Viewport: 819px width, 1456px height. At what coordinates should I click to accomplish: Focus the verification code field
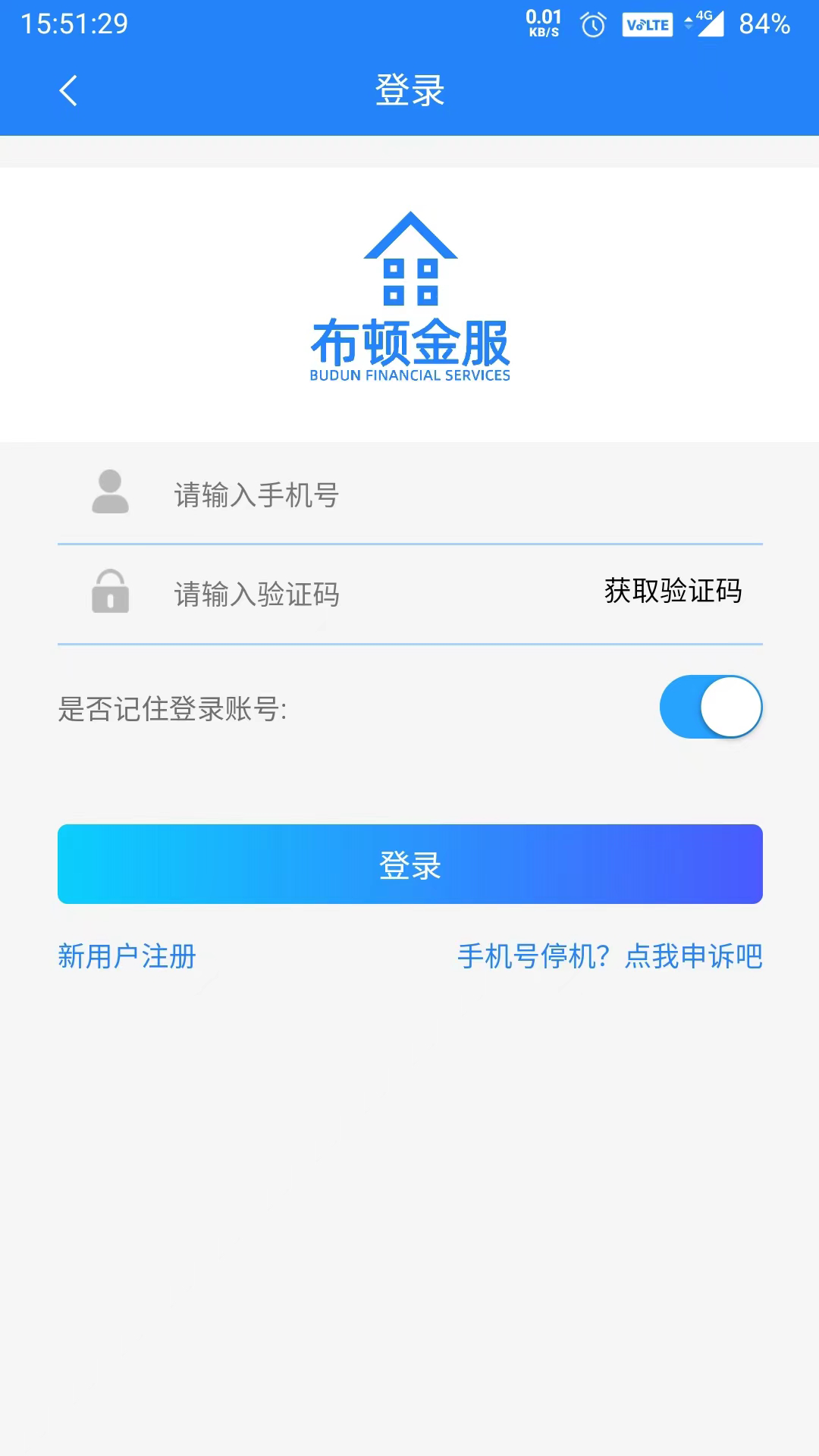point(364,594)
